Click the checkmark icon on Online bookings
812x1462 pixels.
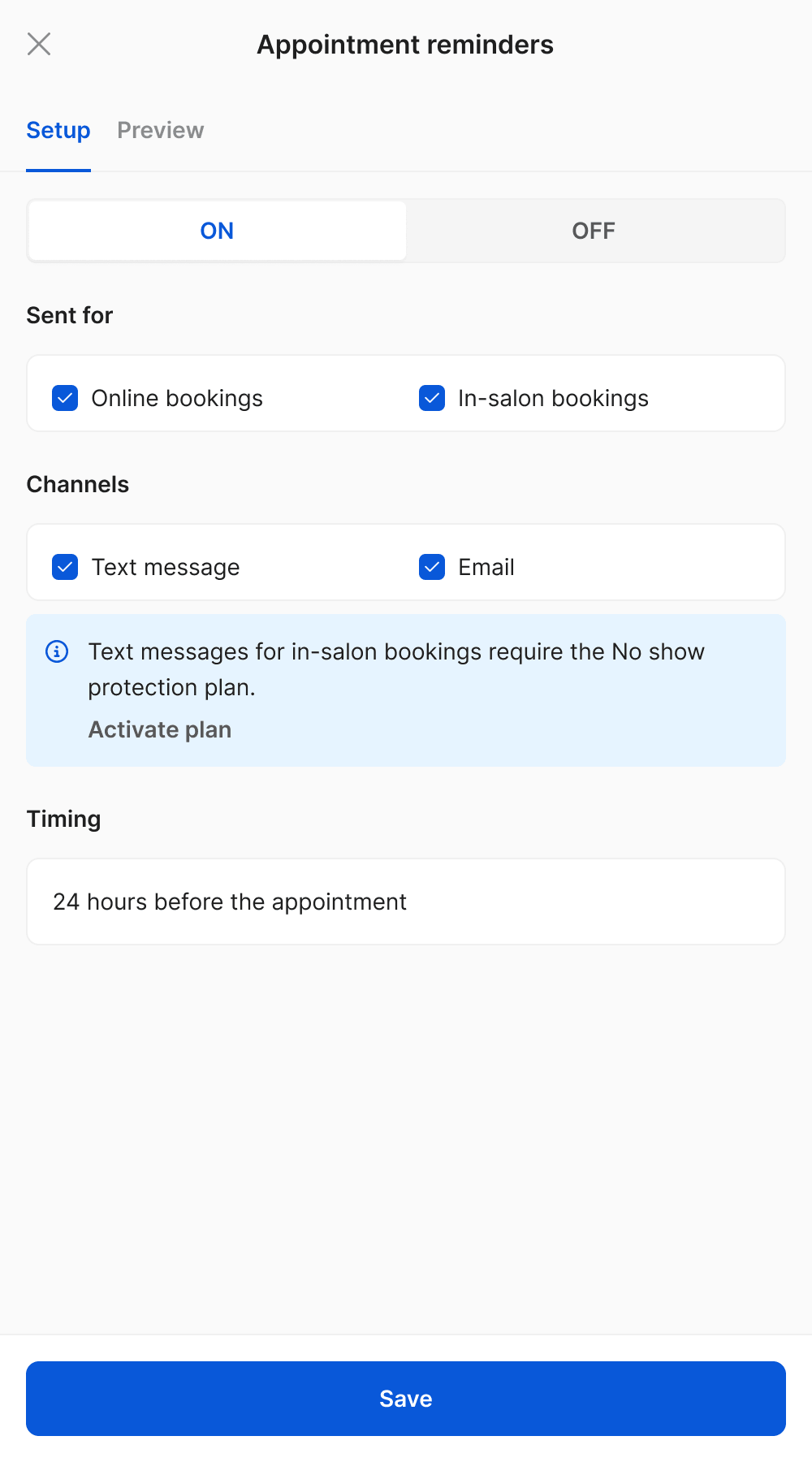(65, 398)
